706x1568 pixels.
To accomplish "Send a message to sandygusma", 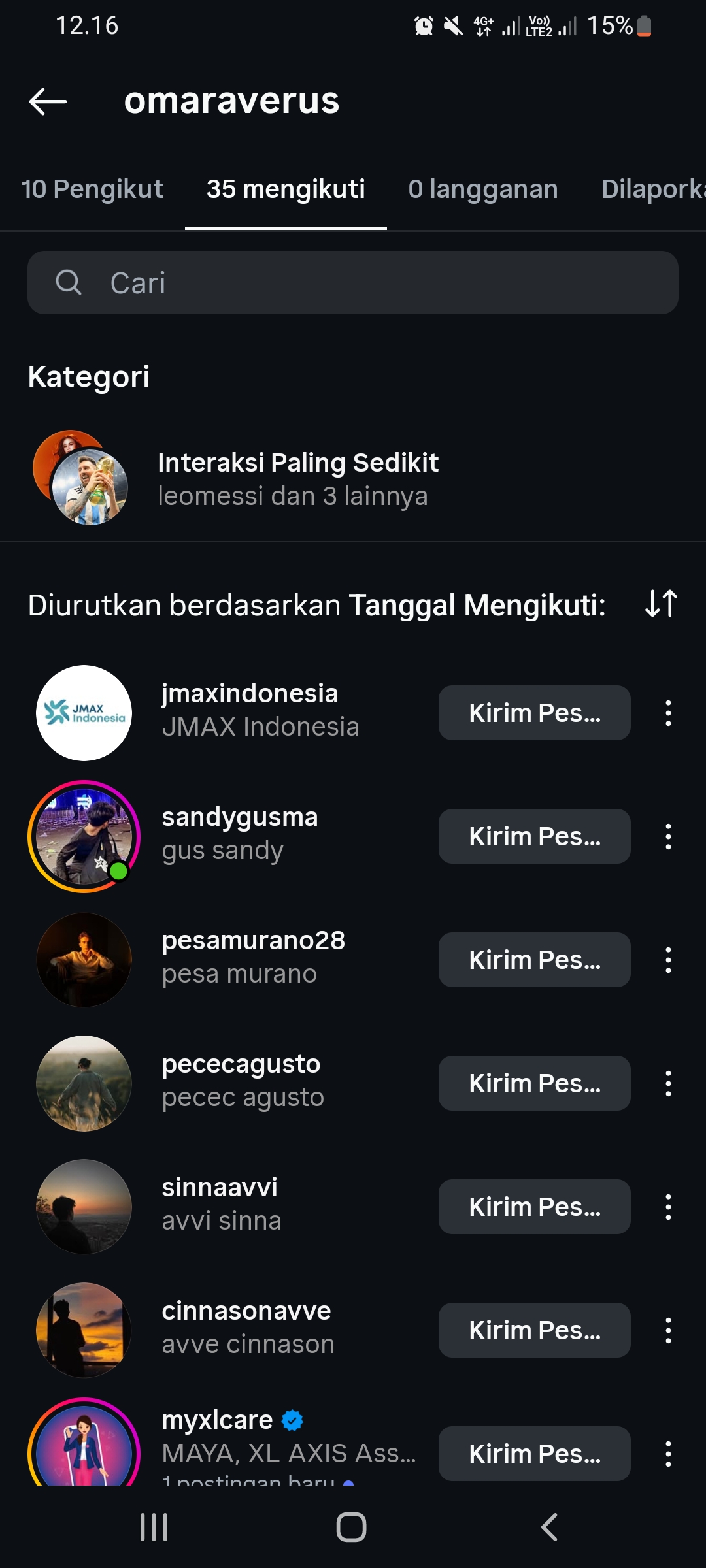I will click(x=534, y=836).
